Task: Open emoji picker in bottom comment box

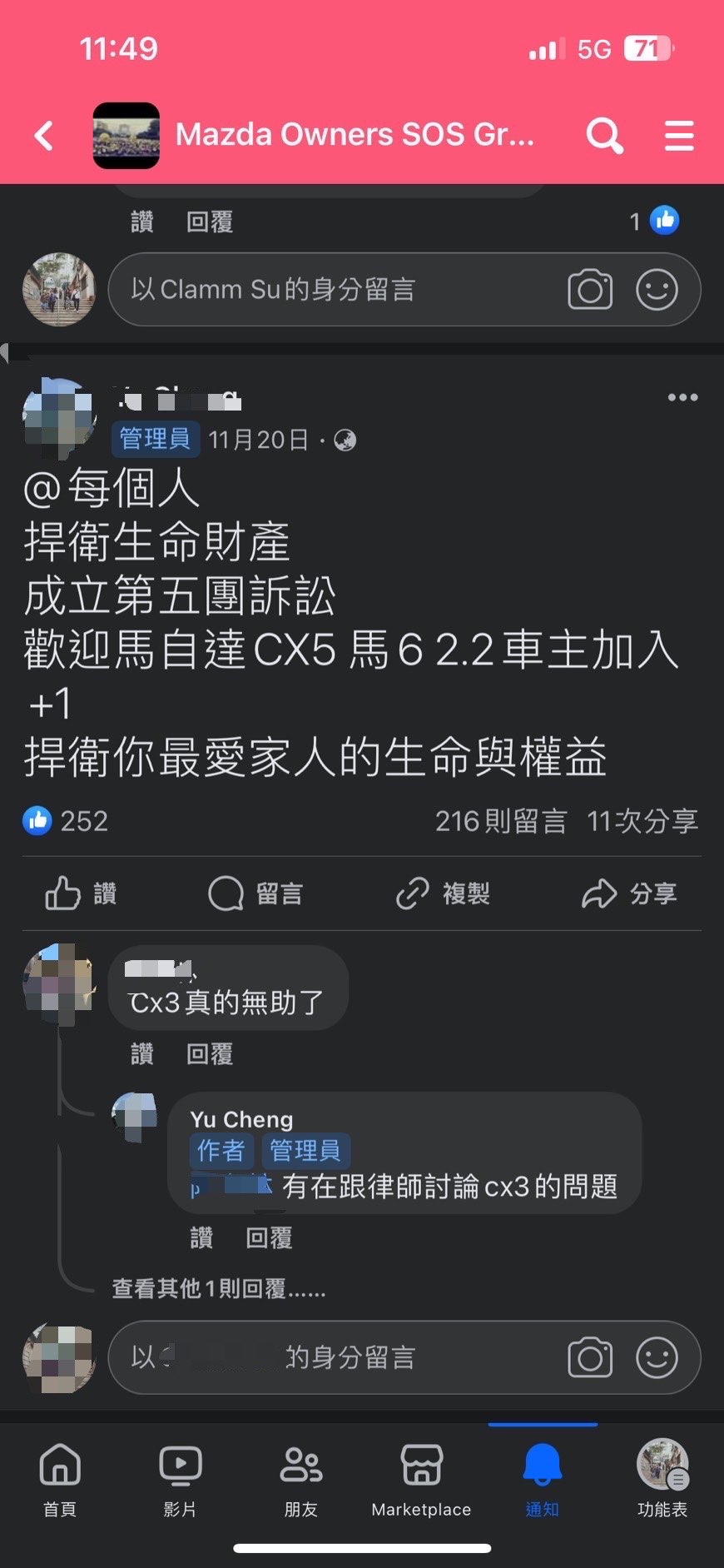Action: click(x=657, y=1358)
